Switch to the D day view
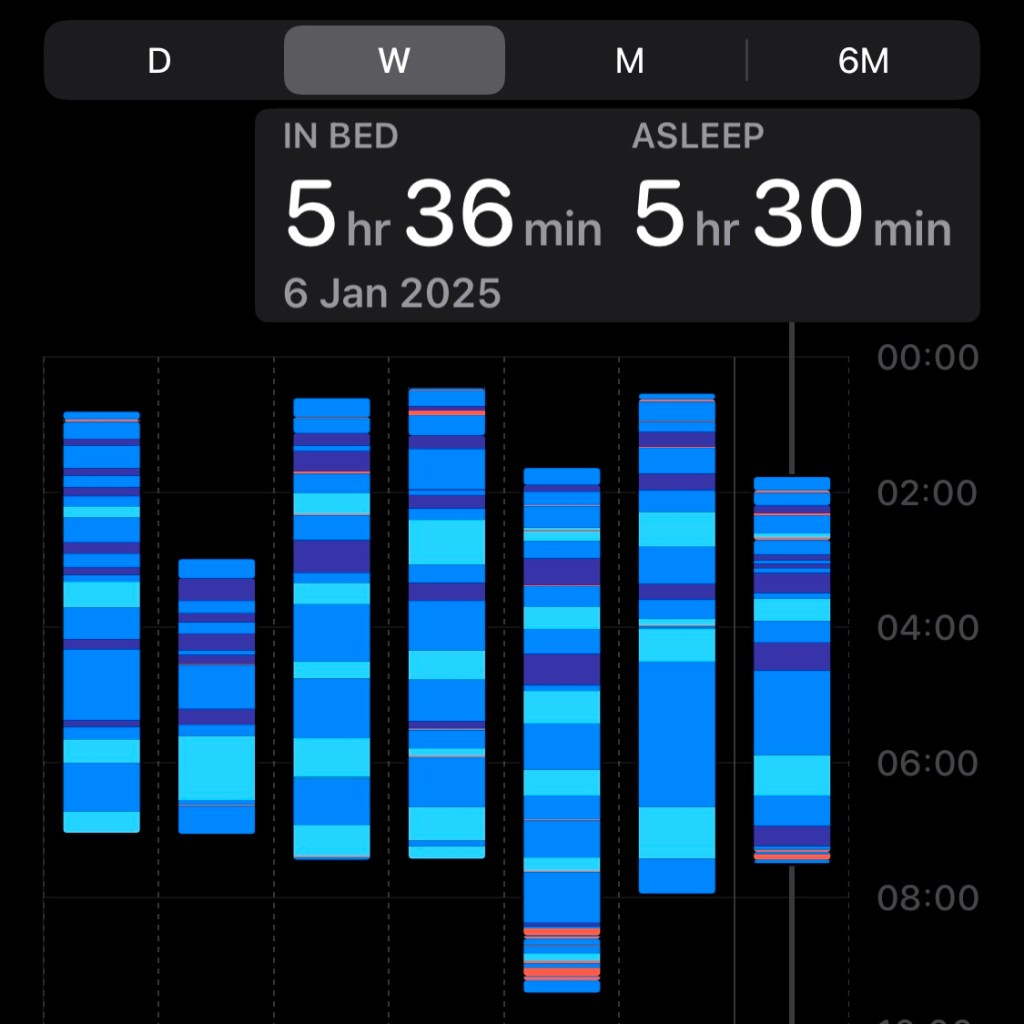The height and width of the screenshot is (1024, 1024). click(159, 61)
